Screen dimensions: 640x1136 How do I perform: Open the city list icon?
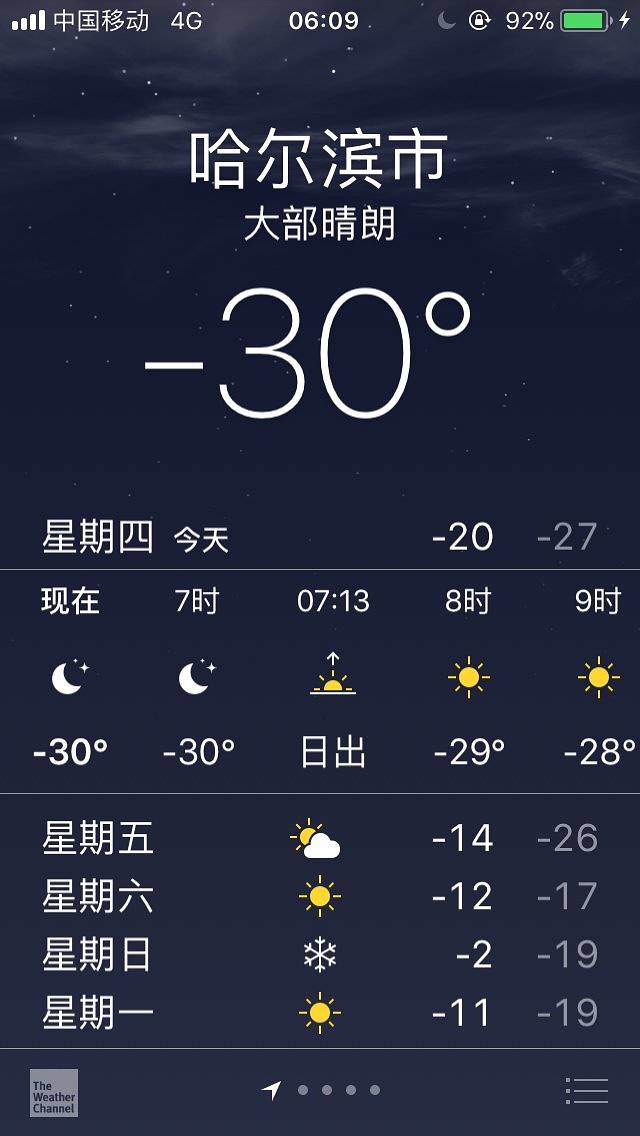coord(586,1090)
